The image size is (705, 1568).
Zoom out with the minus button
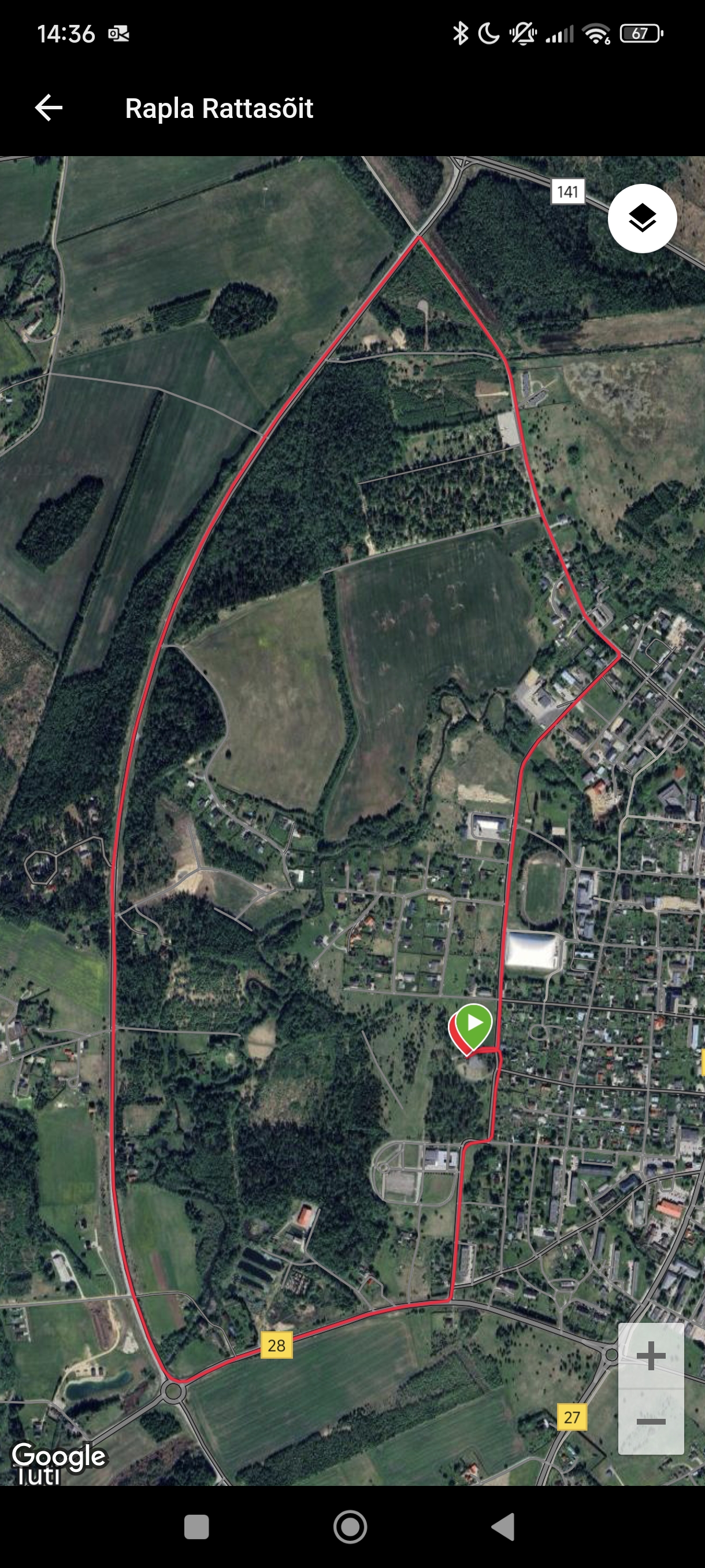[651, 1421]
